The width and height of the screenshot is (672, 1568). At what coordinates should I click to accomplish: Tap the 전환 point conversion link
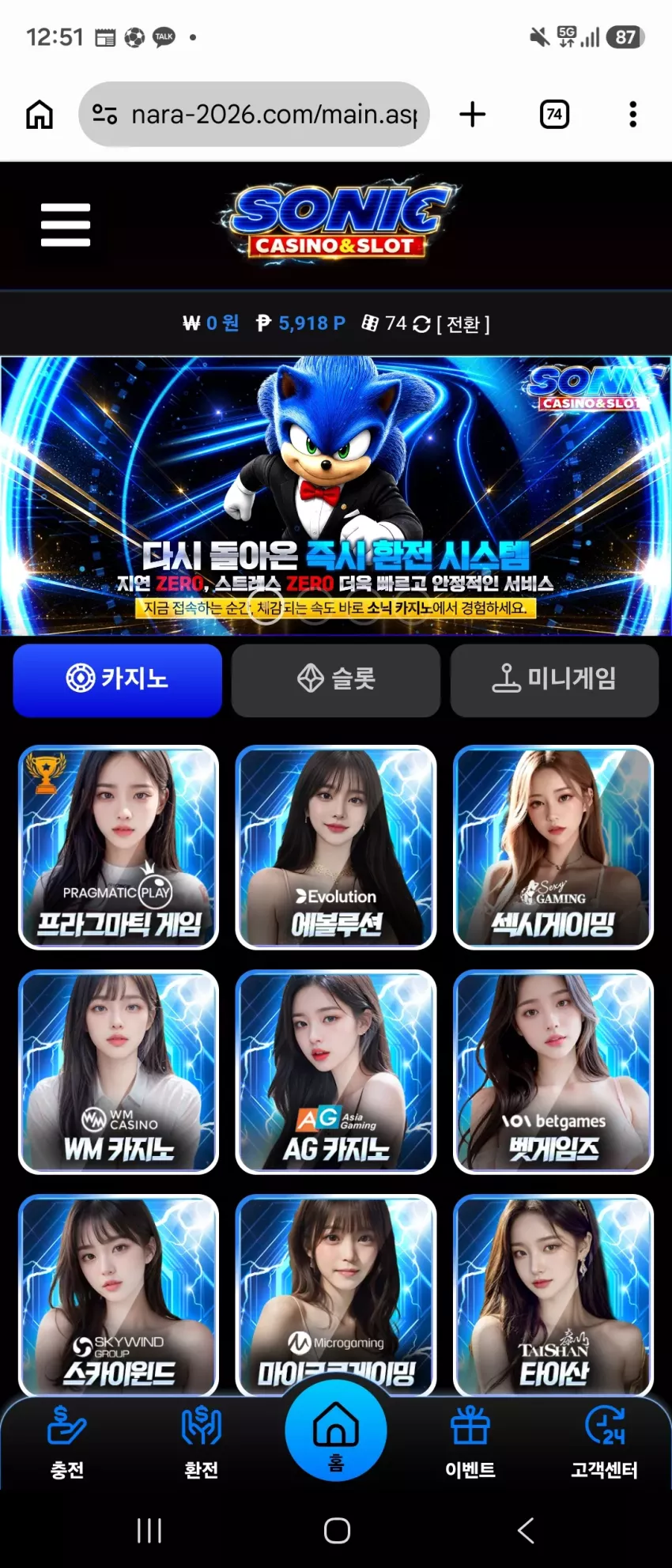463,323
